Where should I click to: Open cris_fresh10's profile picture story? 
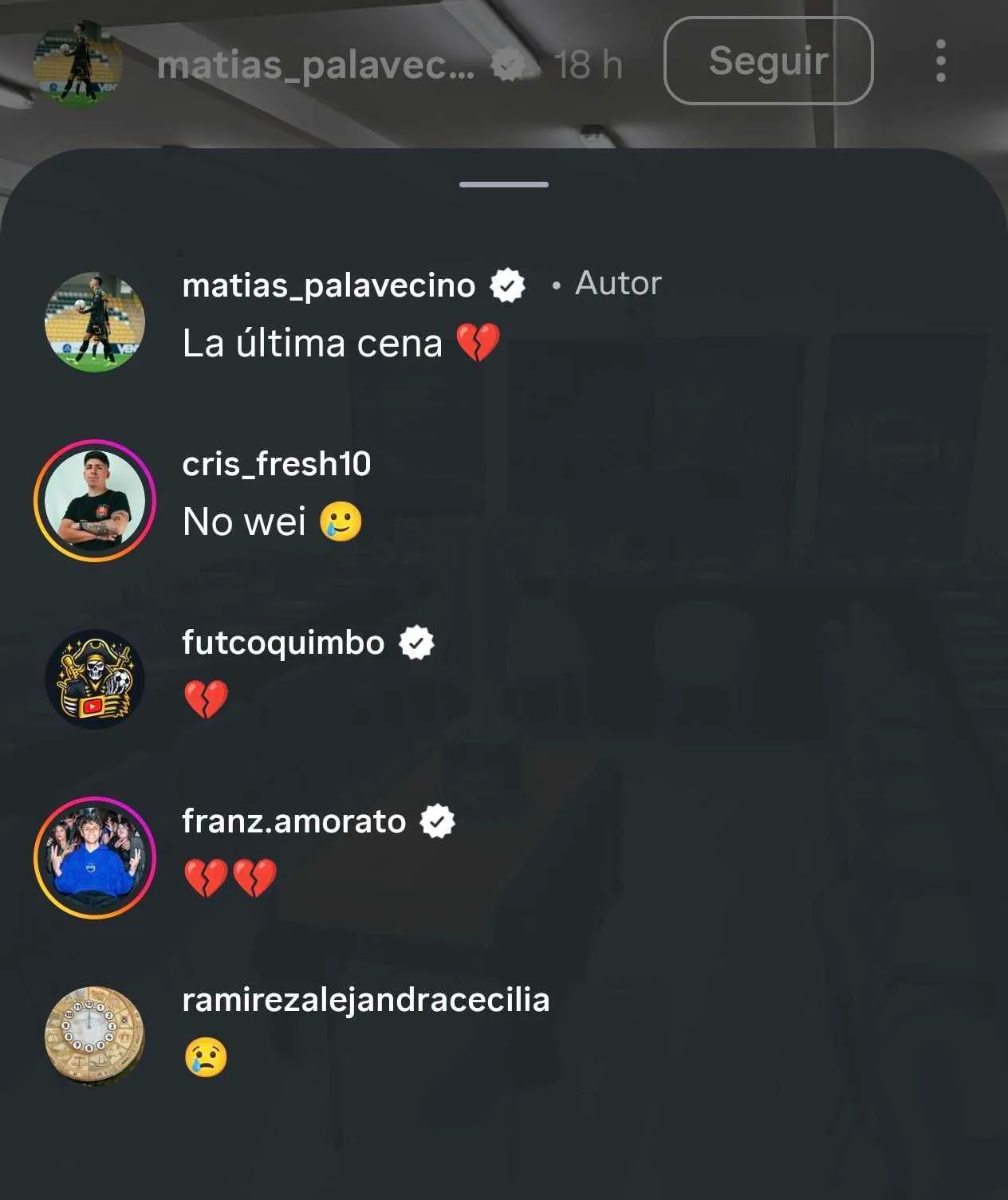click(95, 501)
